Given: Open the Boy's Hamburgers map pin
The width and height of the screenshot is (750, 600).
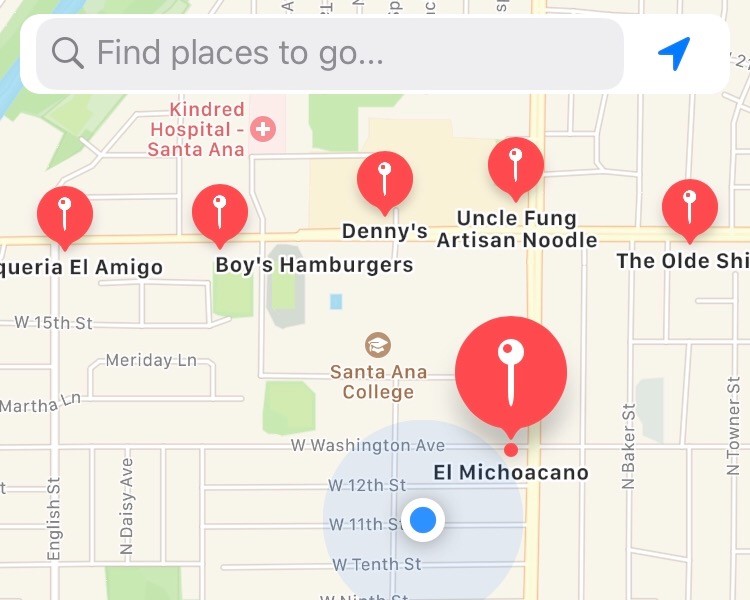Looking at the screenshot, I should pyautogui.click(x=220, y=213).
